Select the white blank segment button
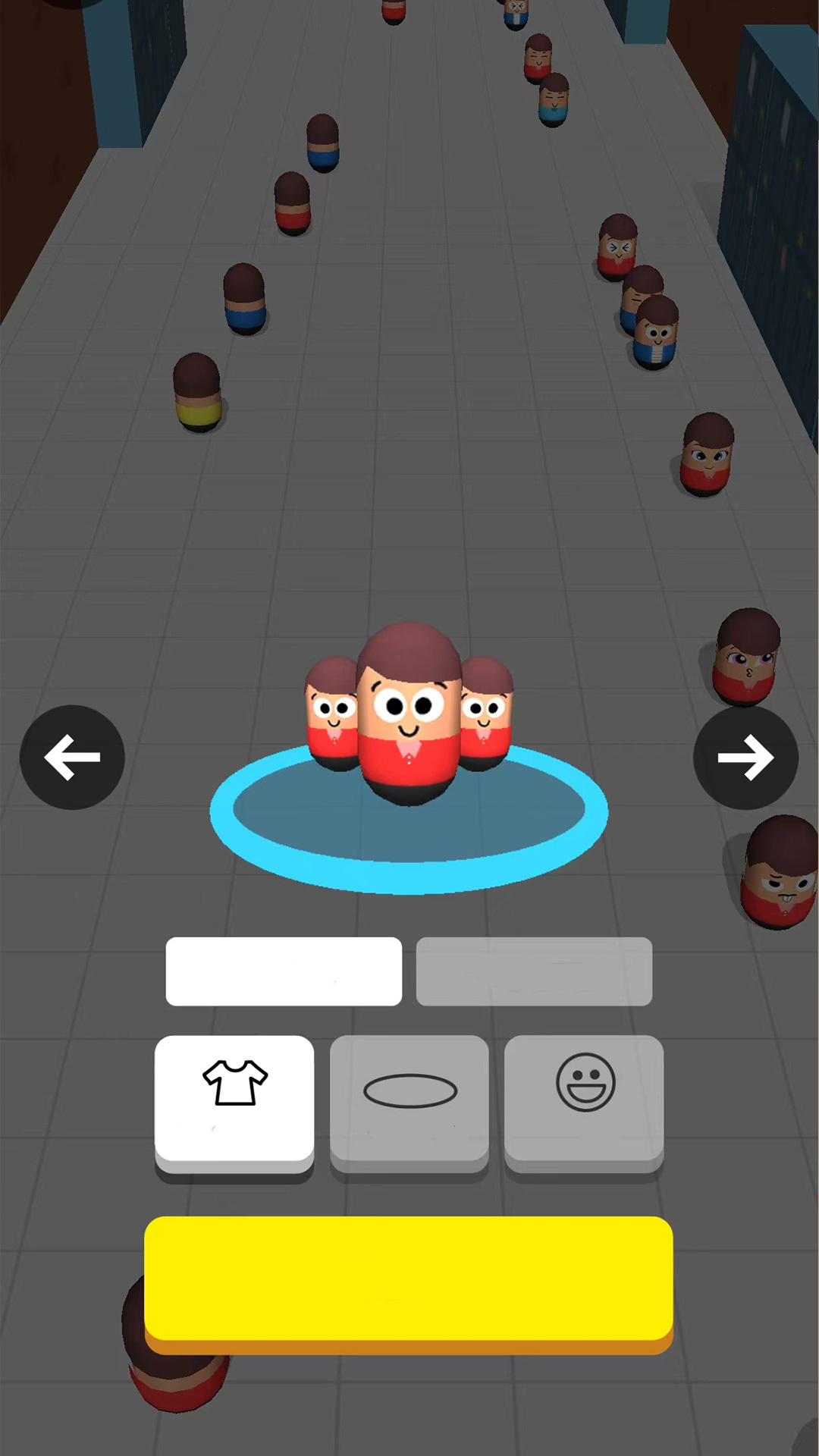The image size is (819, 1456). [284, 971]
